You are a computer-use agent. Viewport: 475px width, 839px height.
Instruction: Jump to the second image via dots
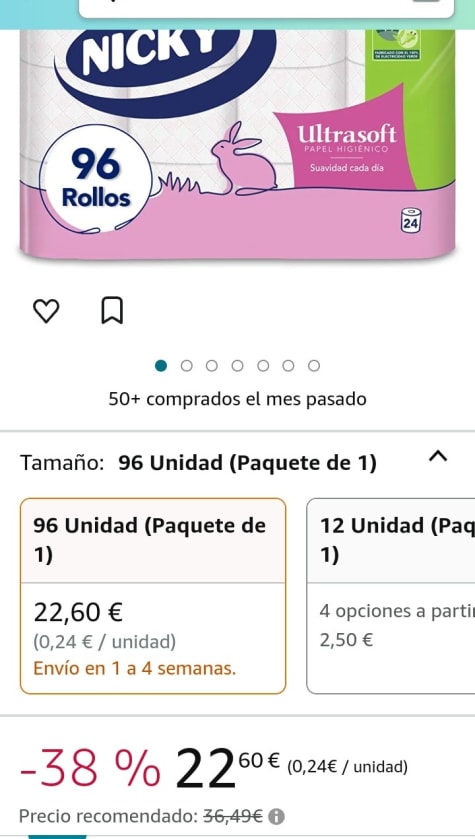click(x=186, y=366)
